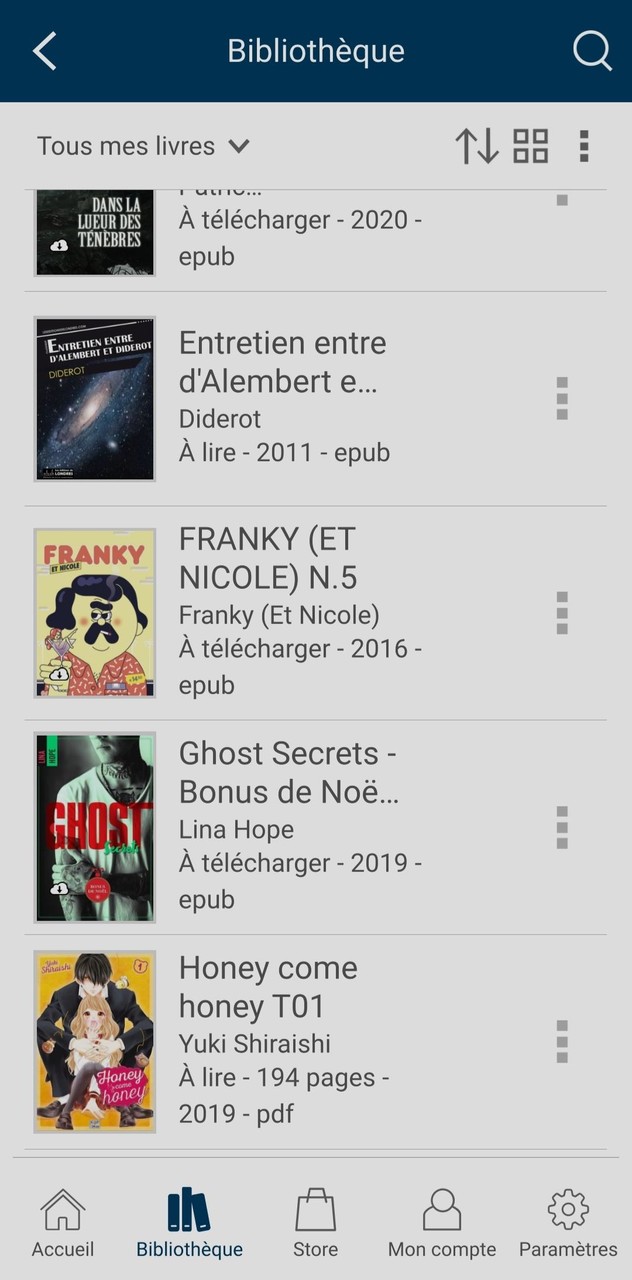
Task: Open the sort order options
Action: (476, 146)
